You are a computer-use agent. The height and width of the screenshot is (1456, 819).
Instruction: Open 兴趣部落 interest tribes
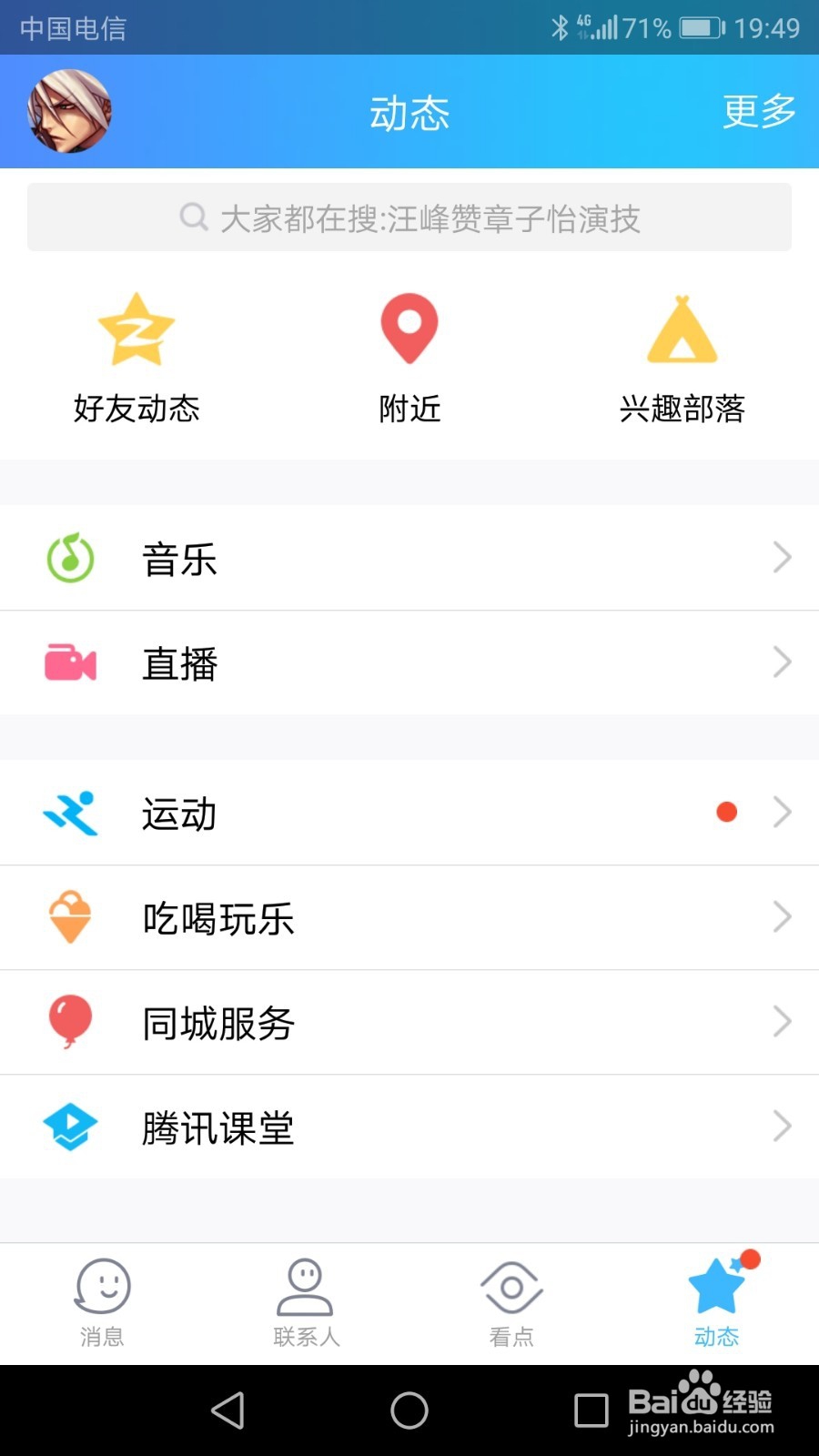coord(682,359)
